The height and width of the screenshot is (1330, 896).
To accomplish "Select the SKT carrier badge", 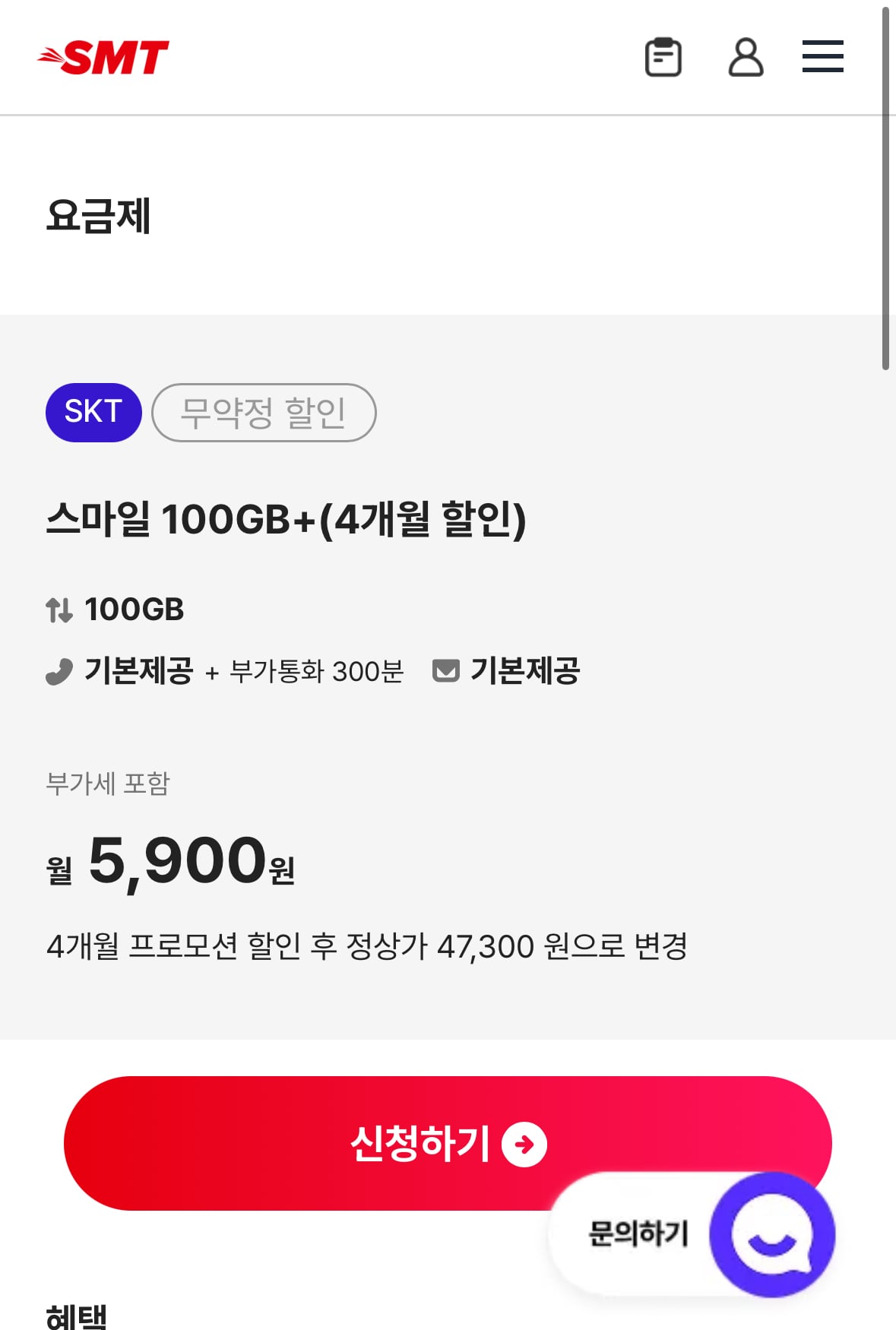I will 93,412.
